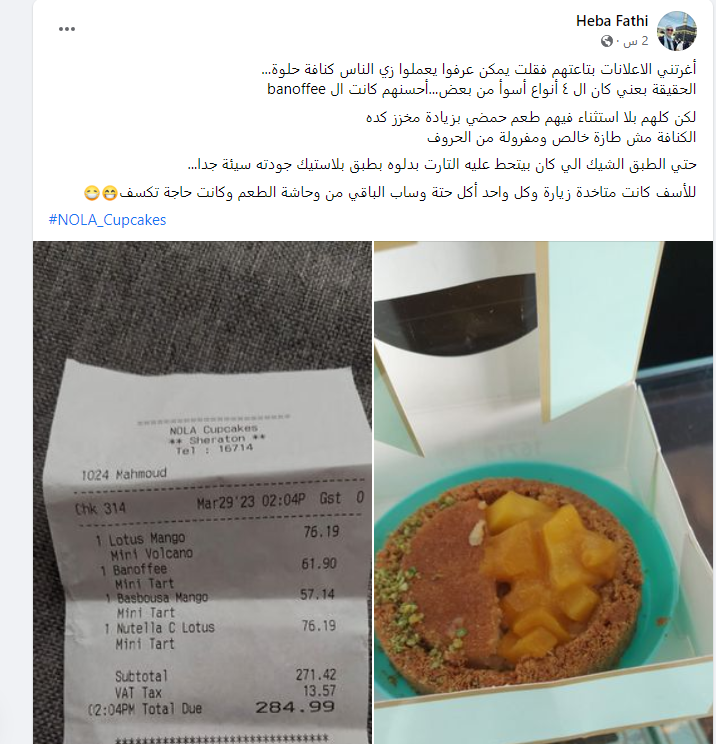Image resolution: width=716 pixels, height=744 pixels.
Task: Open the #NOLA_Cupcakes hashtag link
Action: tap(107, 219)
